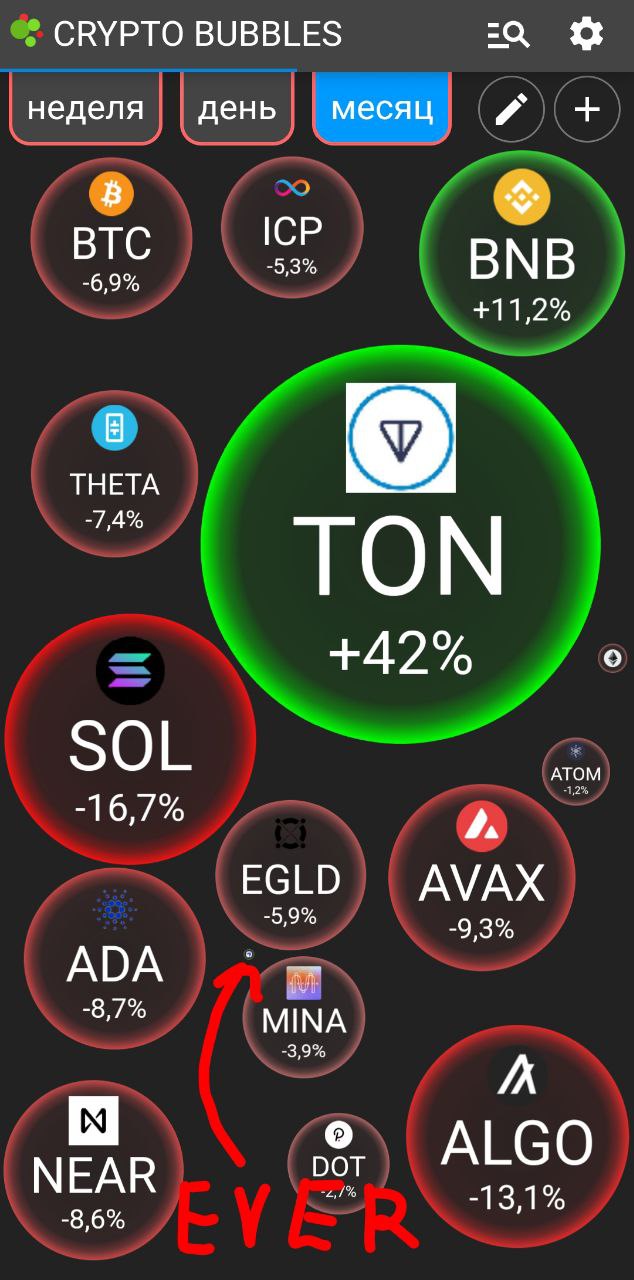
Task: Open the ICP bubble
Action: (x=292, y=228)
